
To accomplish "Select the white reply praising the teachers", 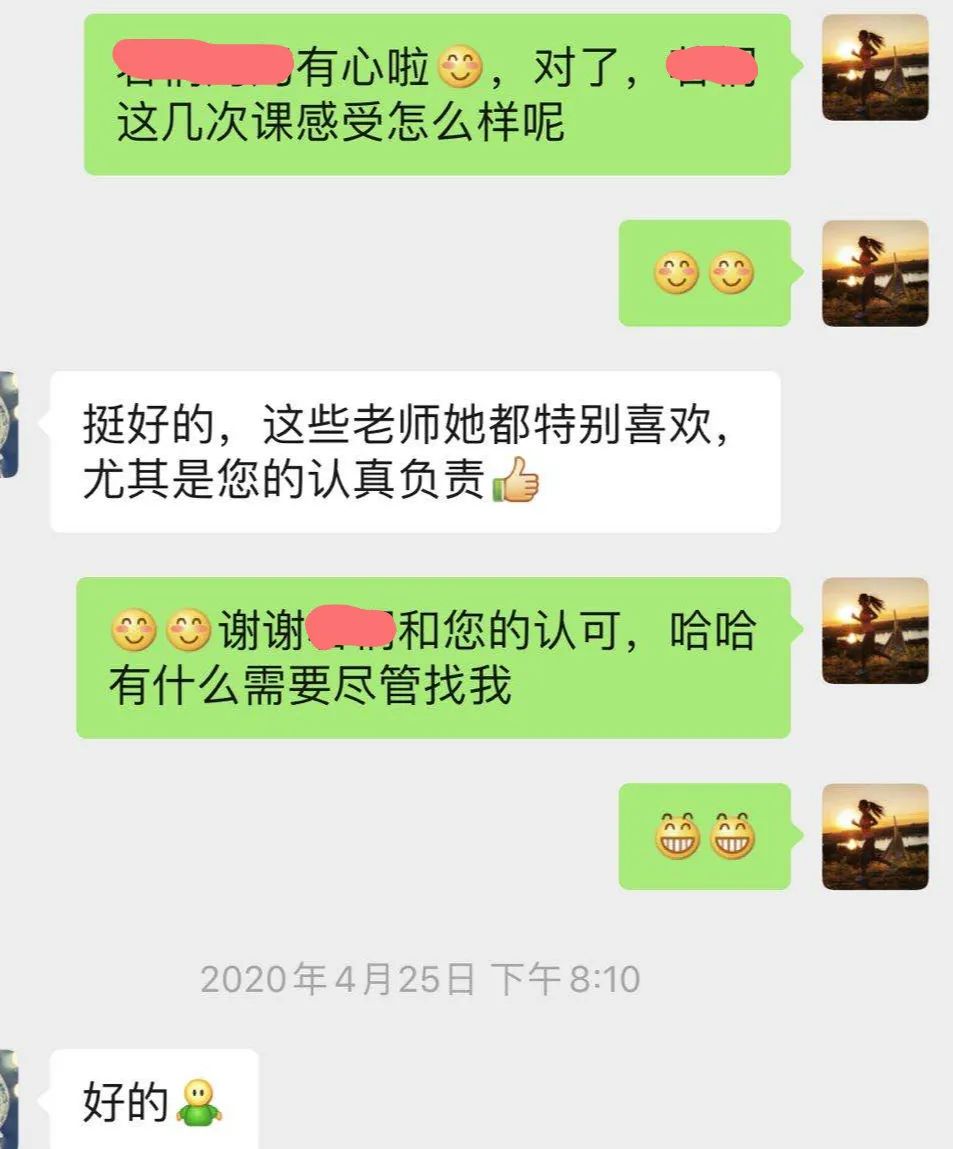I will (410, 450).
